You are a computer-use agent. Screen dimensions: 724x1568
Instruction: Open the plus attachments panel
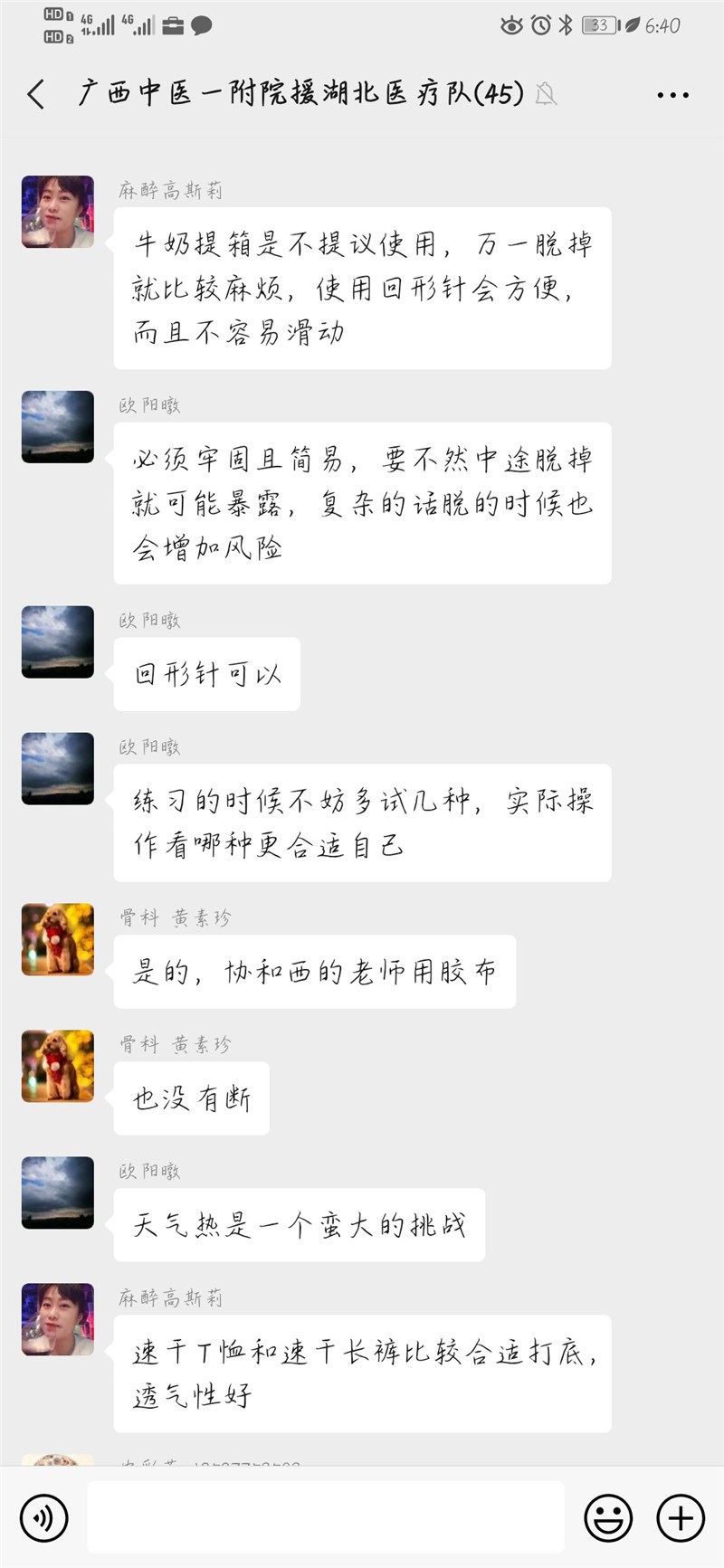click(681, 1517)
